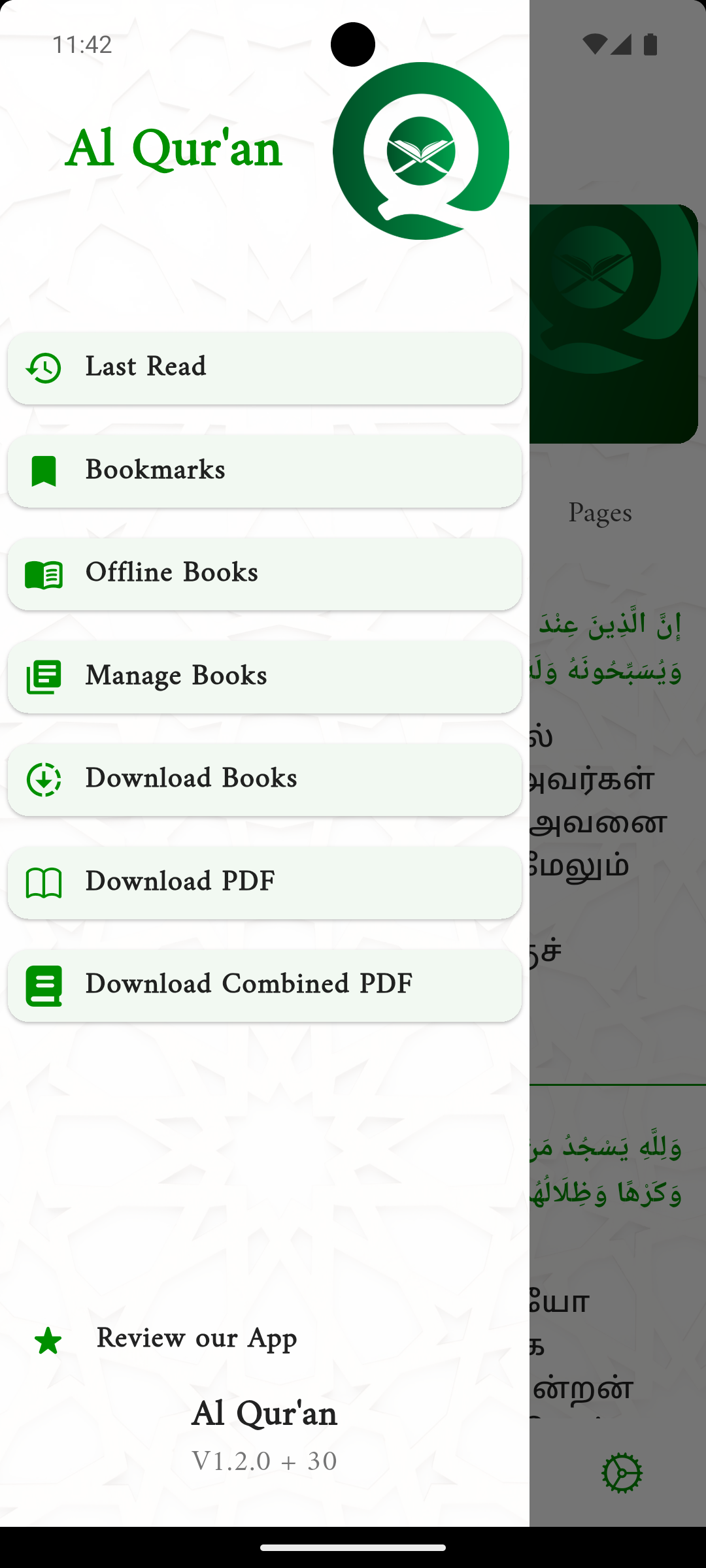The width and height of the screenshot is (706, 1568).
Task: Click the Bookmarks ribbon icon
Action: tap(43, 470)
